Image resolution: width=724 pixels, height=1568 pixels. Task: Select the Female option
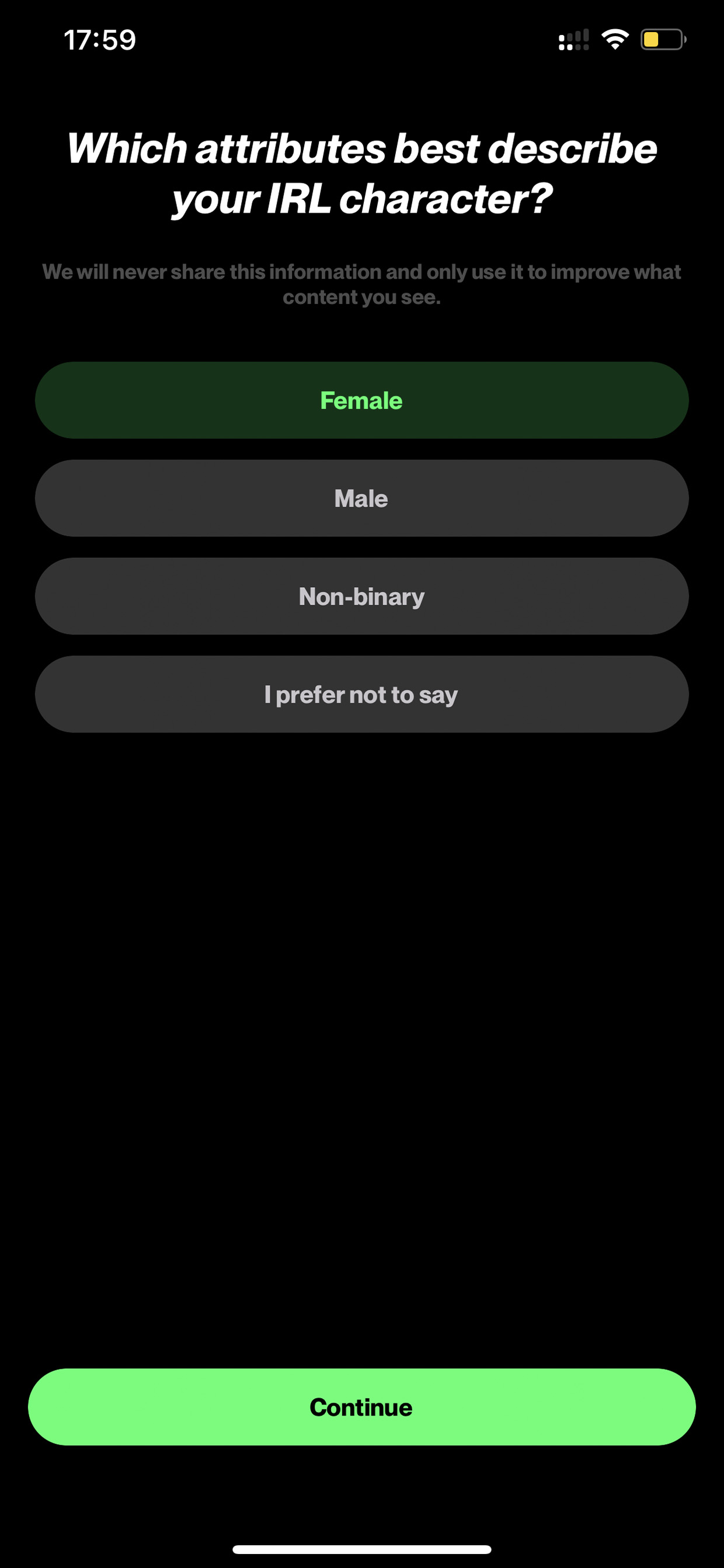click(x=361, y=401)
